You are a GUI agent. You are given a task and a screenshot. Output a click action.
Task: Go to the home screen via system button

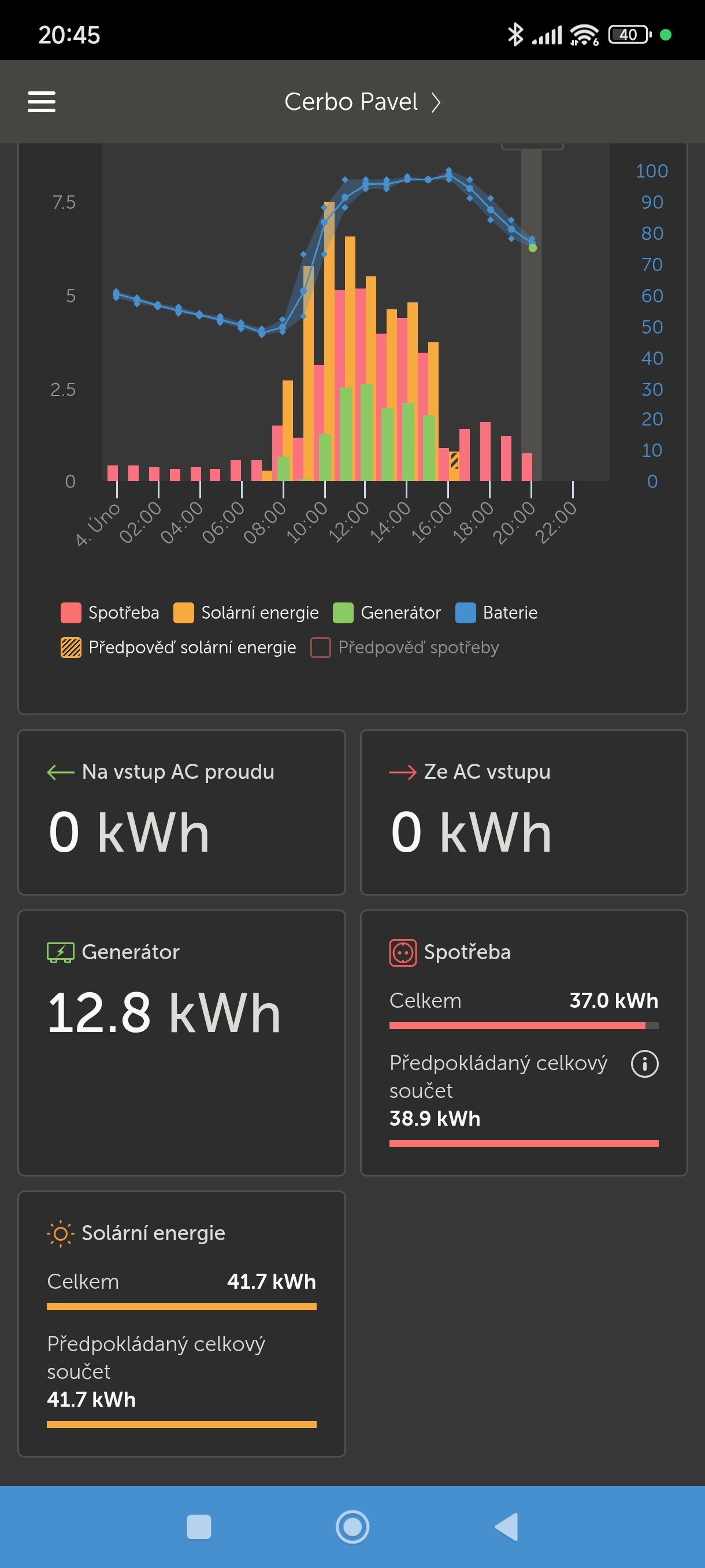click(352, 1526)
